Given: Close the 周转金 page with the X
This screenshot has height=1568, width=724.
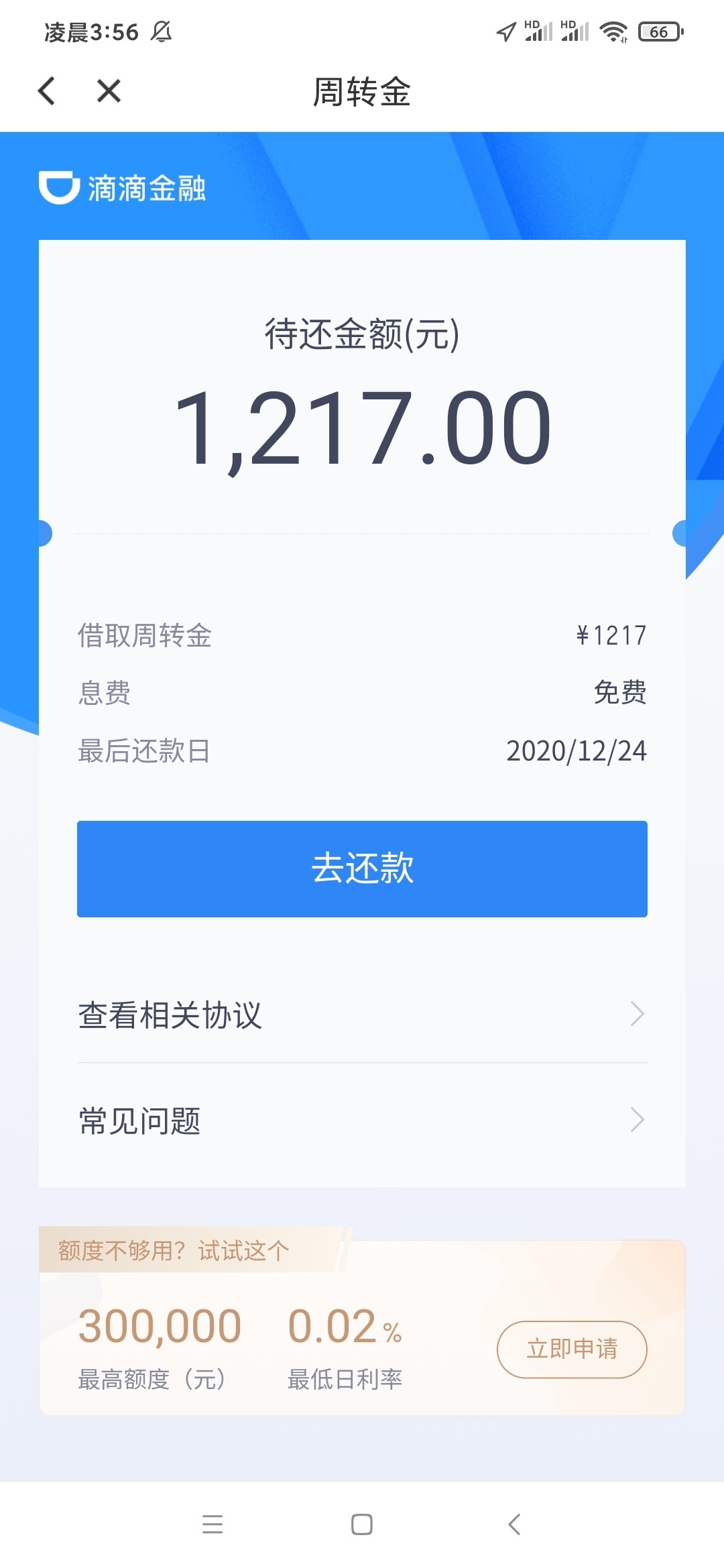Looking at the screenshot, I should point(109,91).
